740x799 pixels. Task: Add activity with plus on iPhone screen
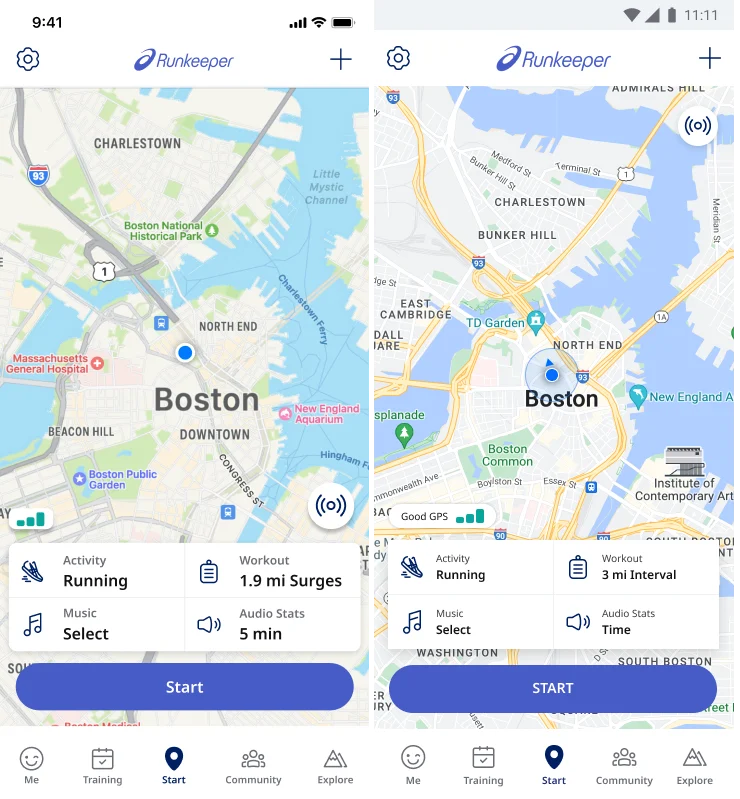tap(340, 60)
